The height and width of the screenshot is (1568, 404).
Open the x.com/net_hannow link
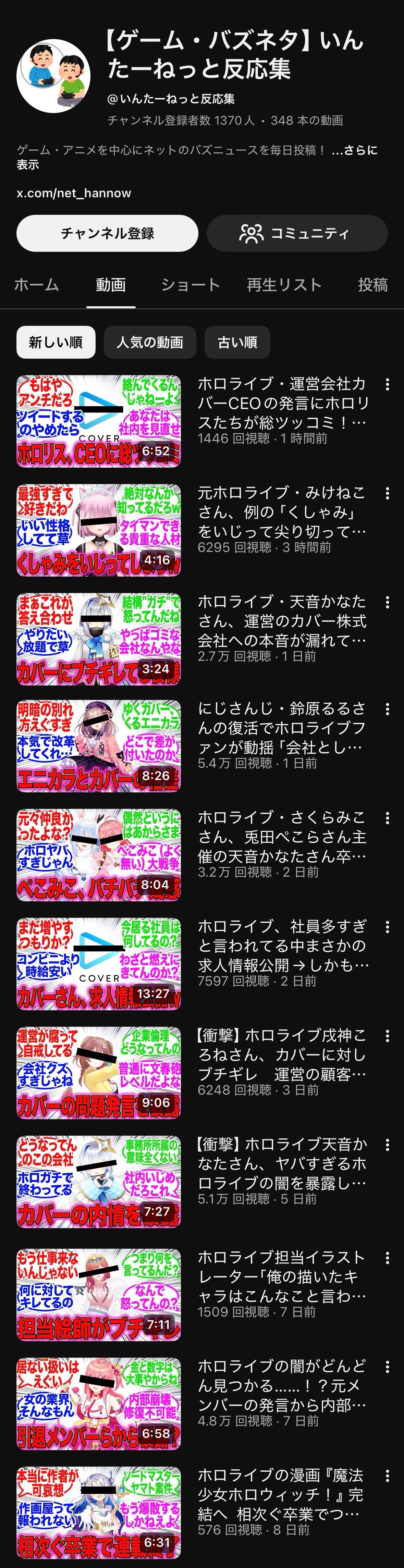click(x=74, y=193)
